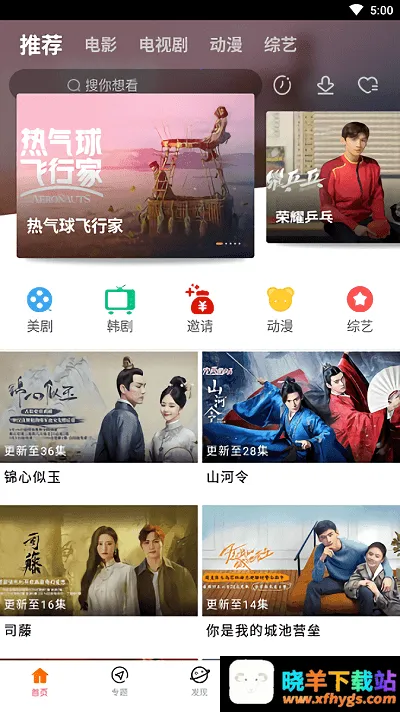Open 锦心似玉 drama card
This screenshot has width=400, height=712.
(x=99, y=418)
